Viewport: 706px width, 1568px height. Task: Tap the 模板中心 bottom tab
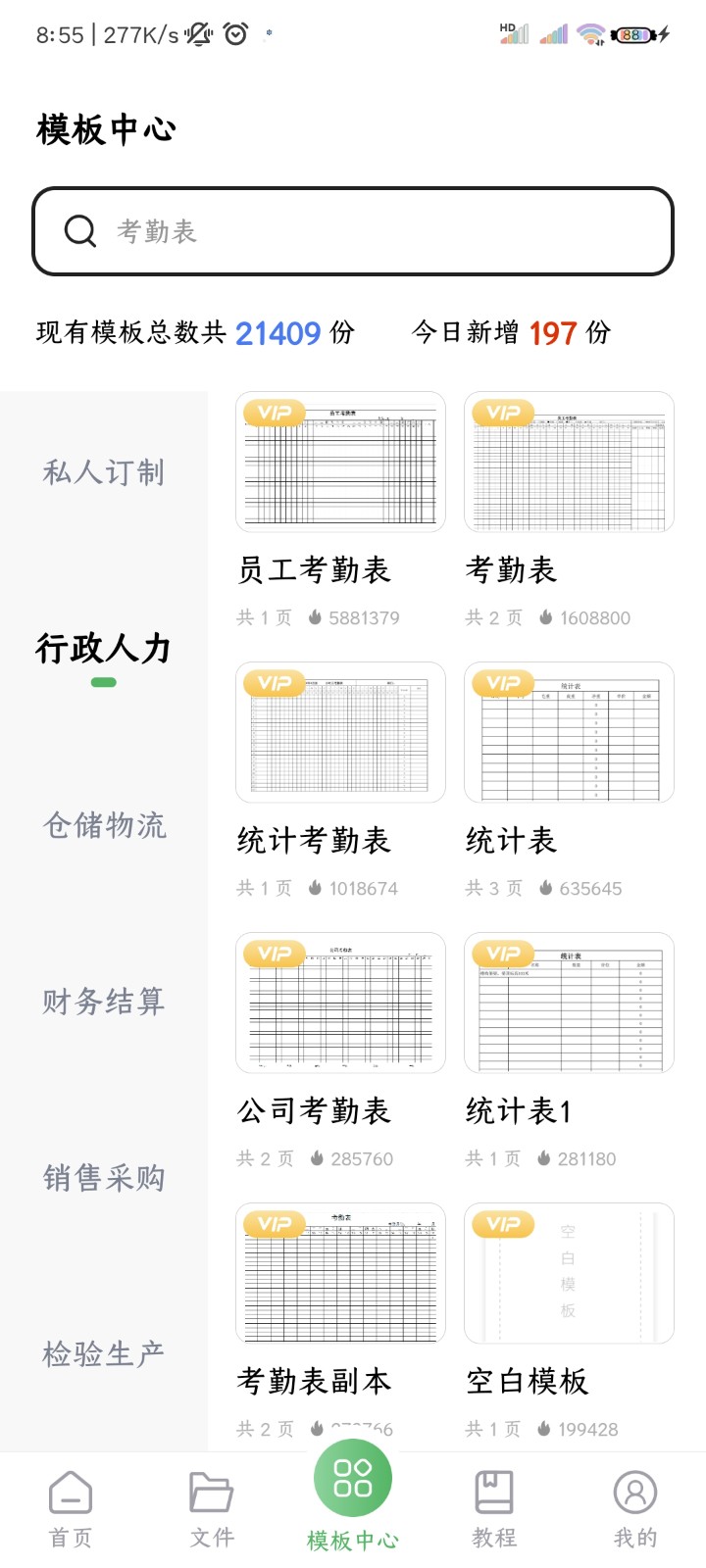point(353,1497)
